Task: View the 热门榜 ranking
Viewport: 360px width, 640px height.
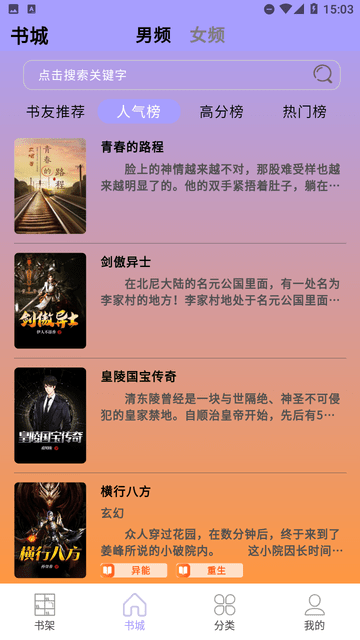Action: coord(304,111)
